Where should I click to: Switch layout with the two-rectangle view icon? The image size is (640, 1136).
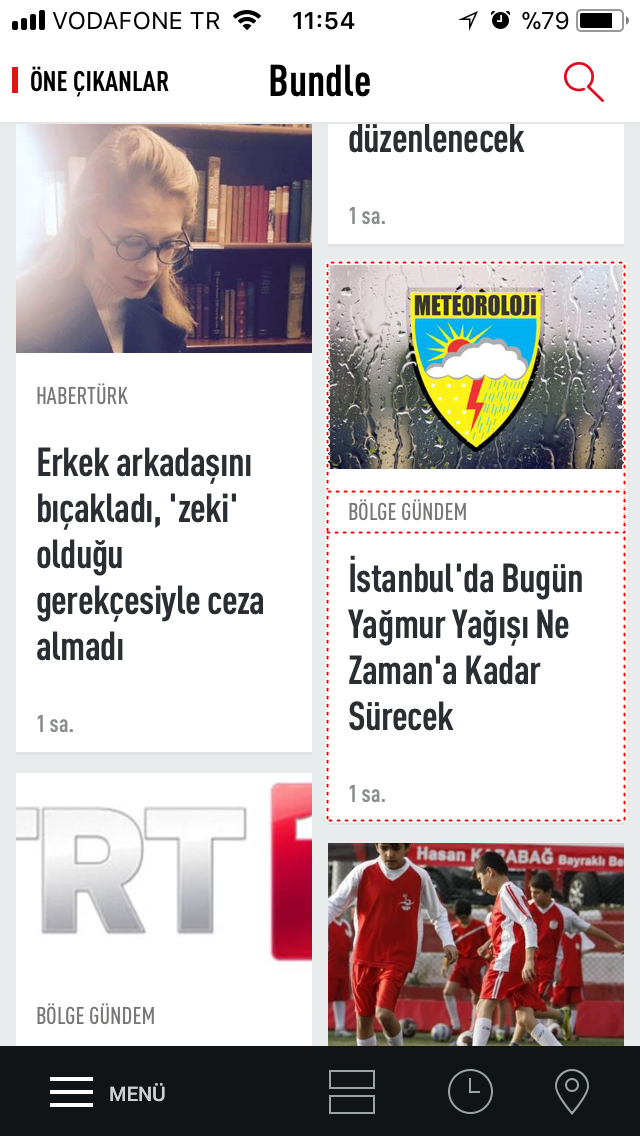352,1092
